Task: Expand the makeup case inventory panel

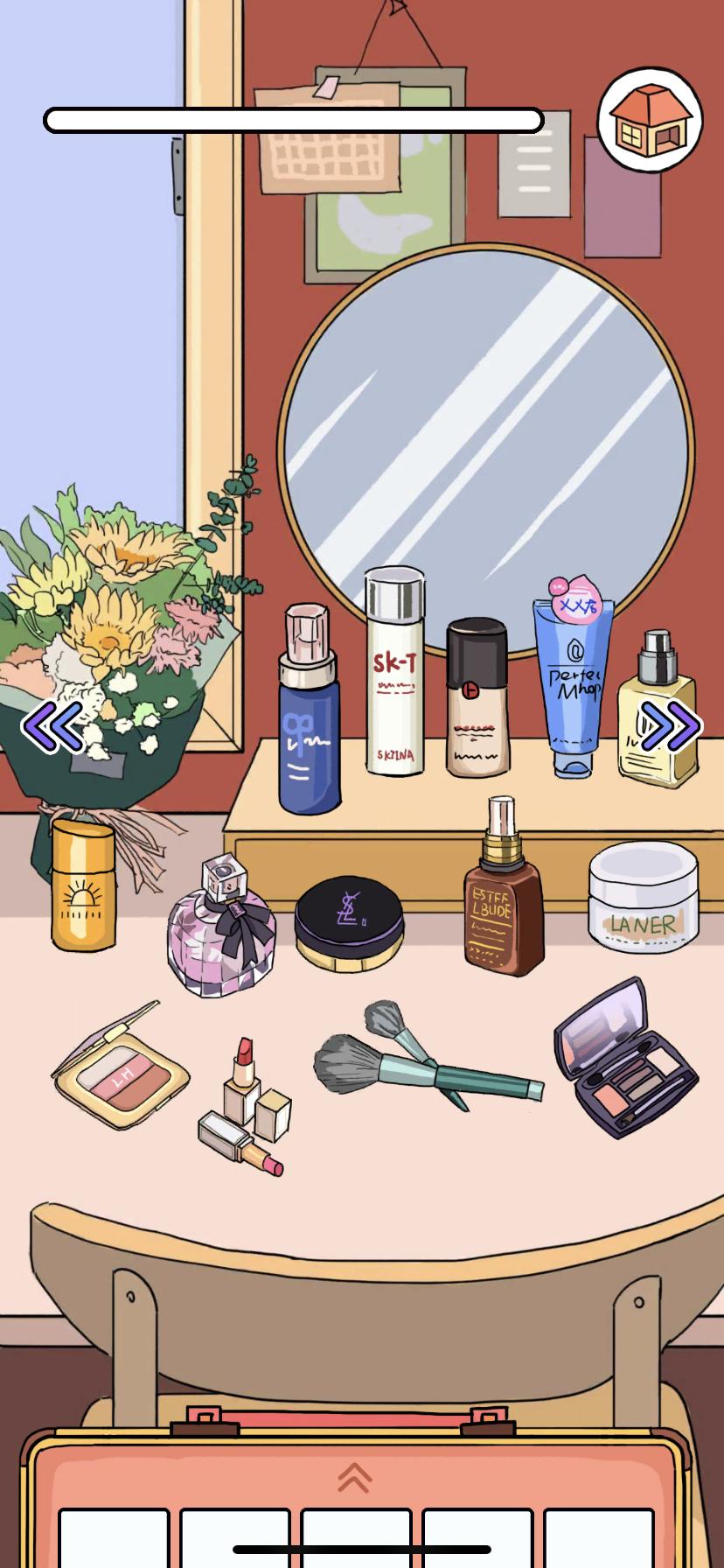Action: pyautogui.click(x=354, y=1478)
